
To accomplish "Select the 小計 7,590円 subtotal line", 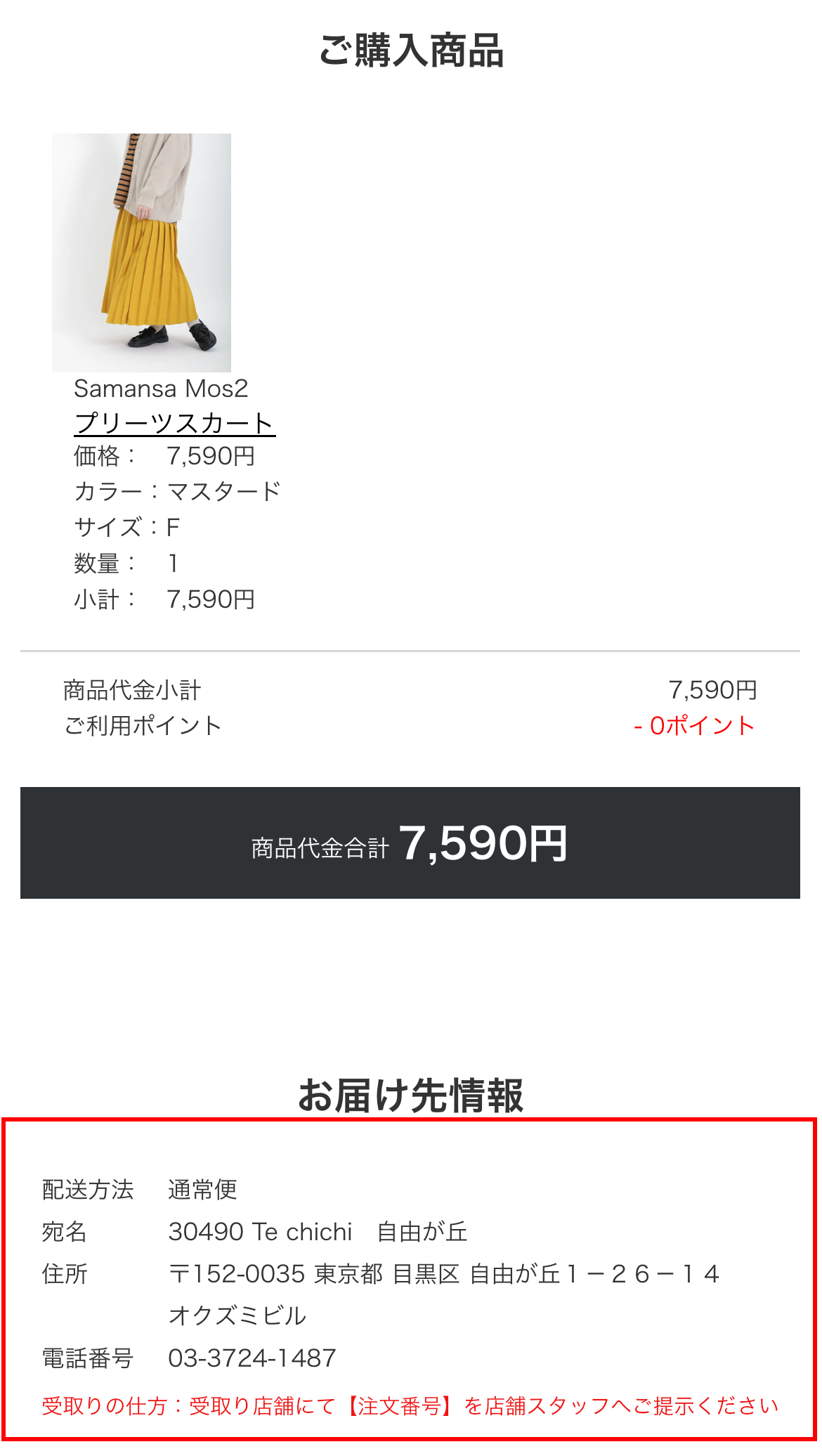I will click(165, 599).
